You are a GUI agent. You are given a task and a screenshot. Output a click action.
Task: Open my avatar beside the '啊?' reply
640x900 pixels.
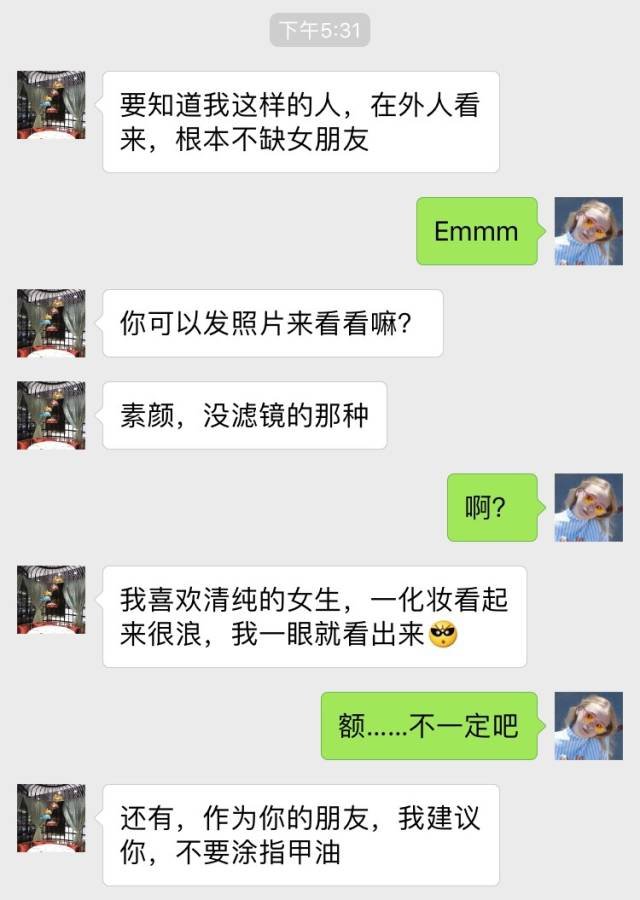tap(589, 507)
